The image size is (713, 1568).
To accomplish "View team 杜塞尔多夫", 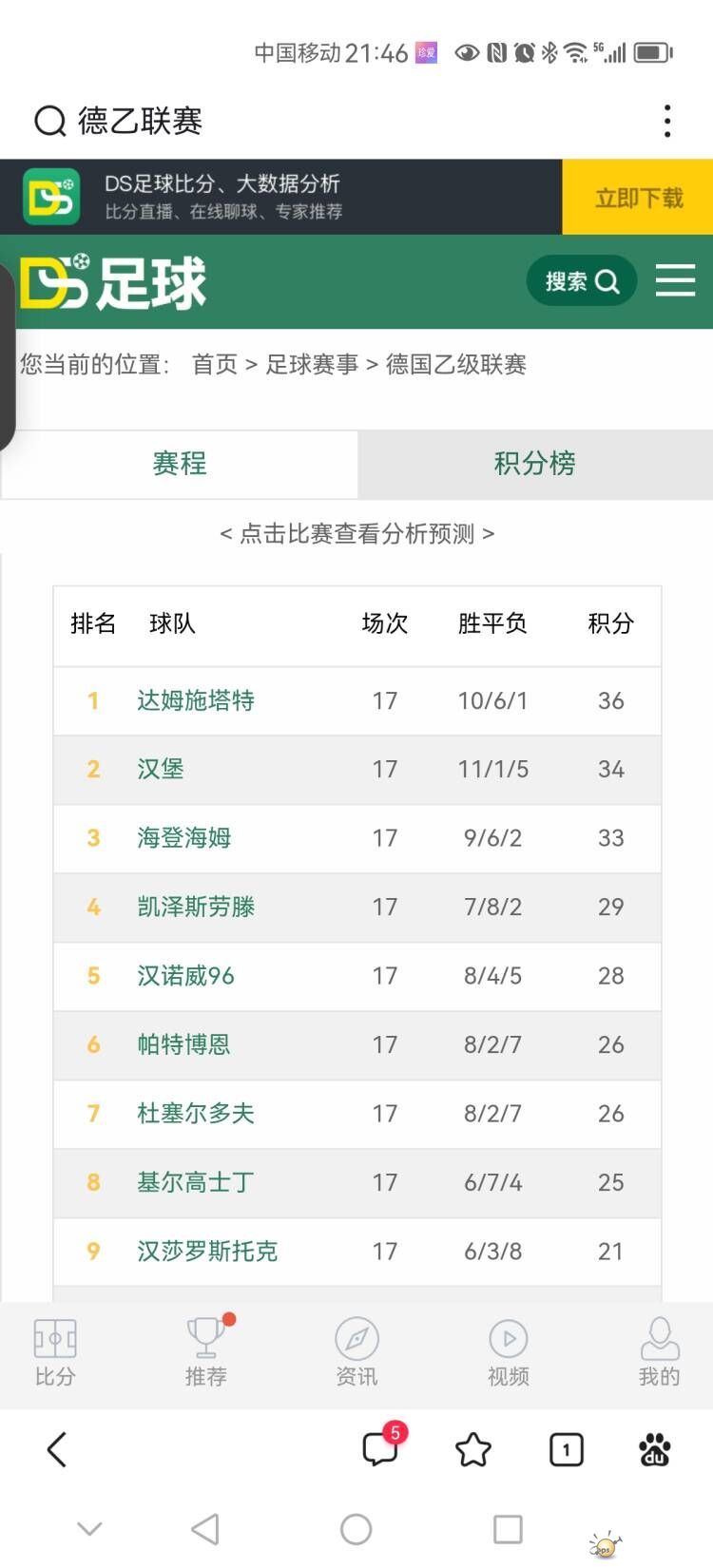I will [x=196, y=1114].
